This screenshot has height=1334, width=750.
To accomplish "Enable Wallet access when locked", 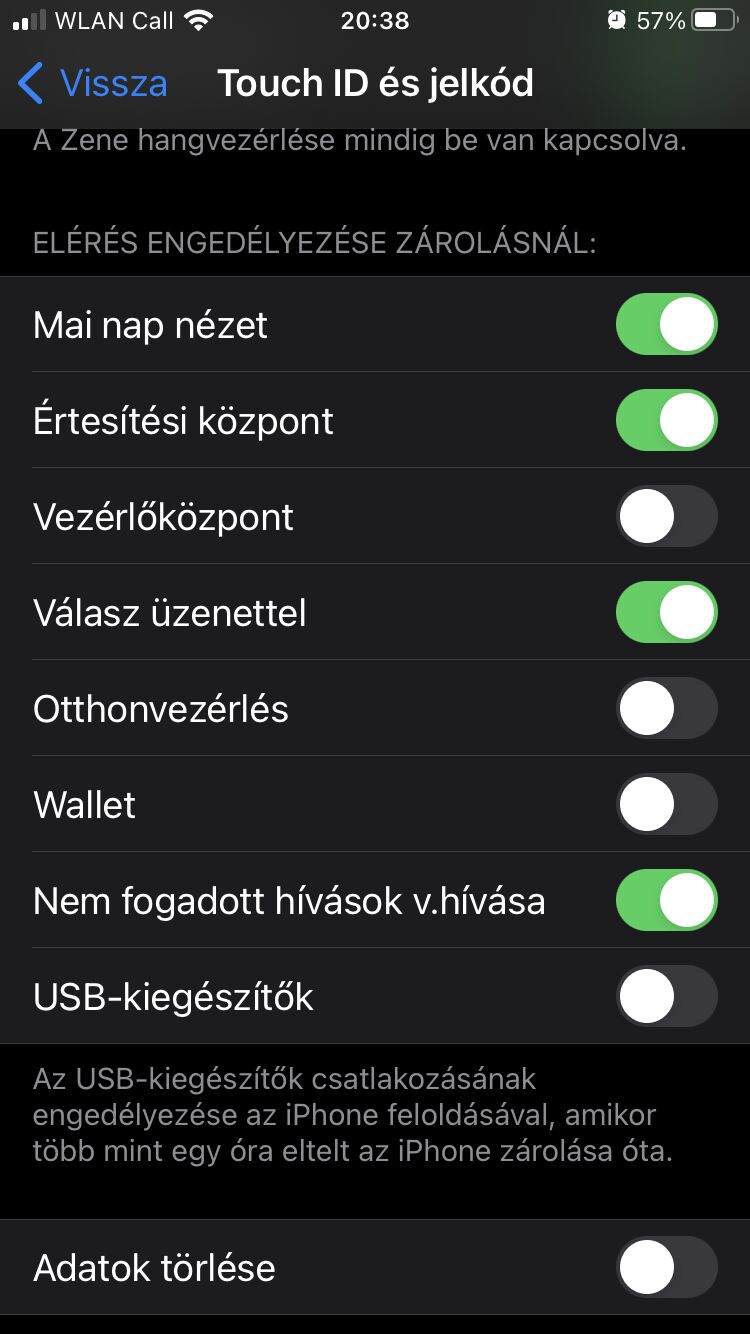I will coord(667,804).
